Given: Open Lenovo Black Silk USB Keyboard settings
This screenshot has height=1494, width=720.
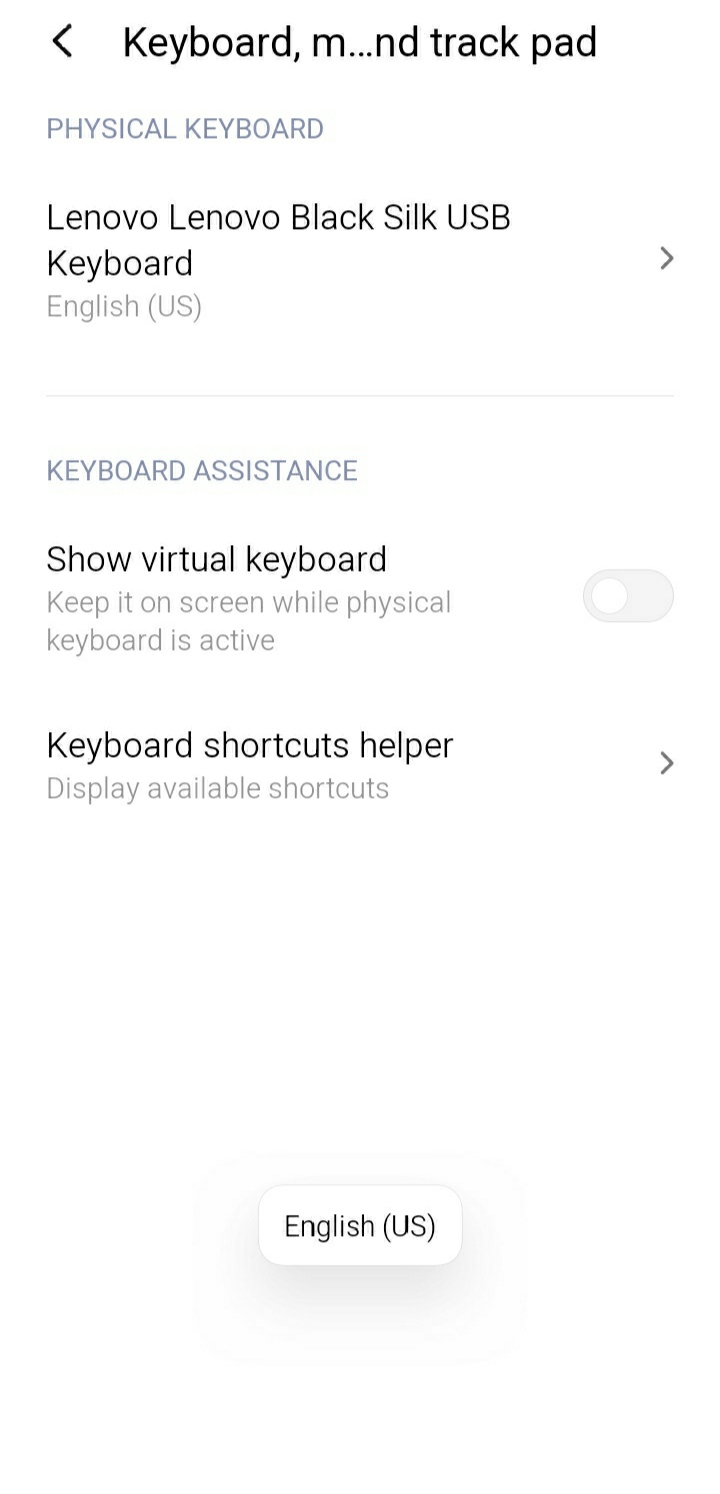Looking at the screenshot, I should click(360, 260).
